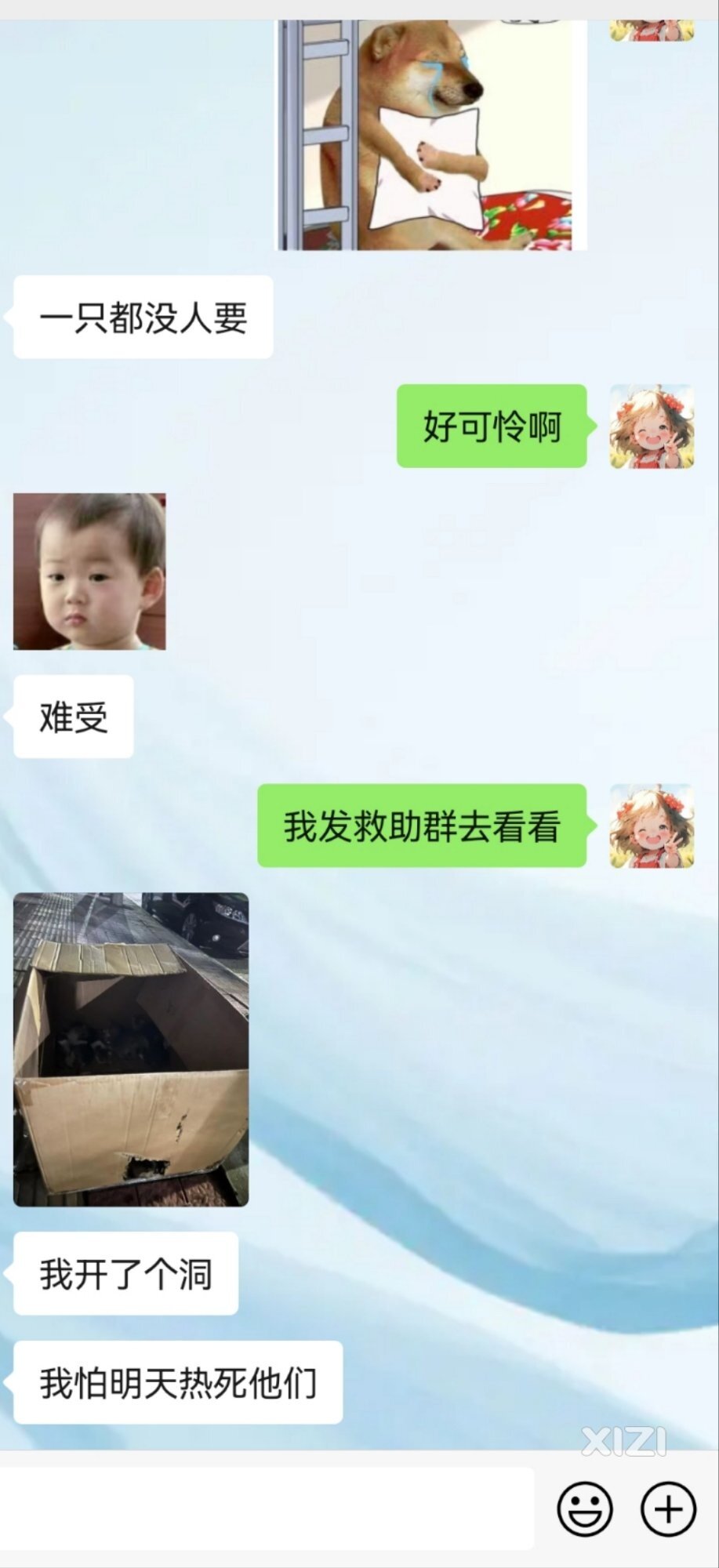Open the crying dog meme image

[432, 135]
